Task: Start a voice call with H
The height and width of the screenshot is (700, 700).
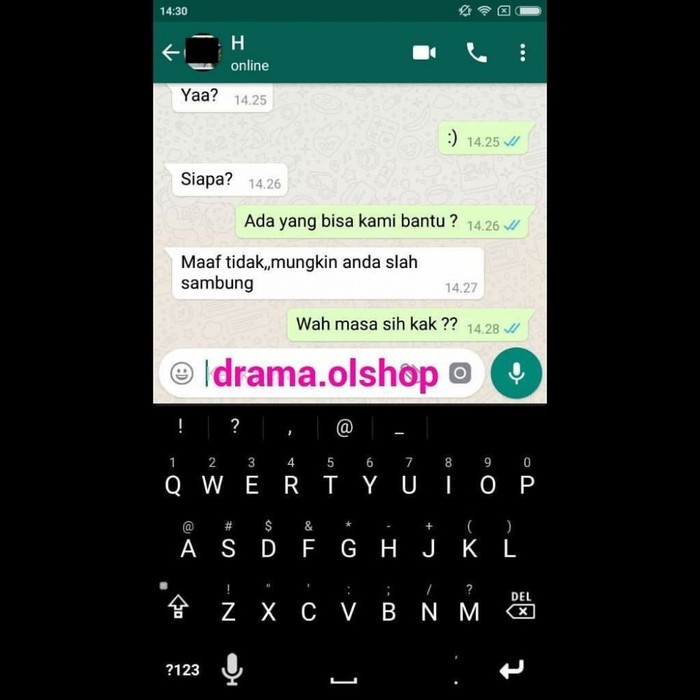Action: (x=477, y=53)
